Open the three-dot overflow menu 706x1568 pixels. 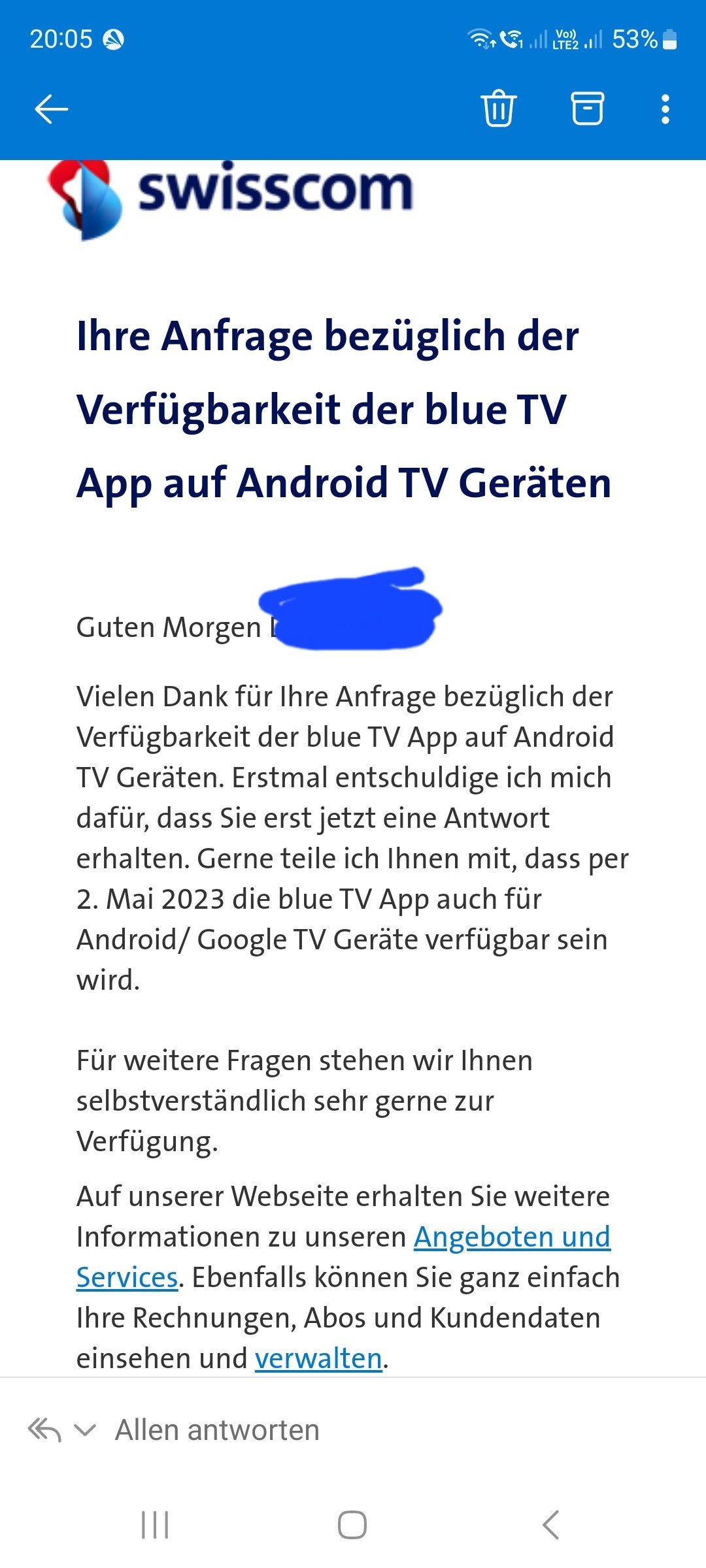(665, 108)
